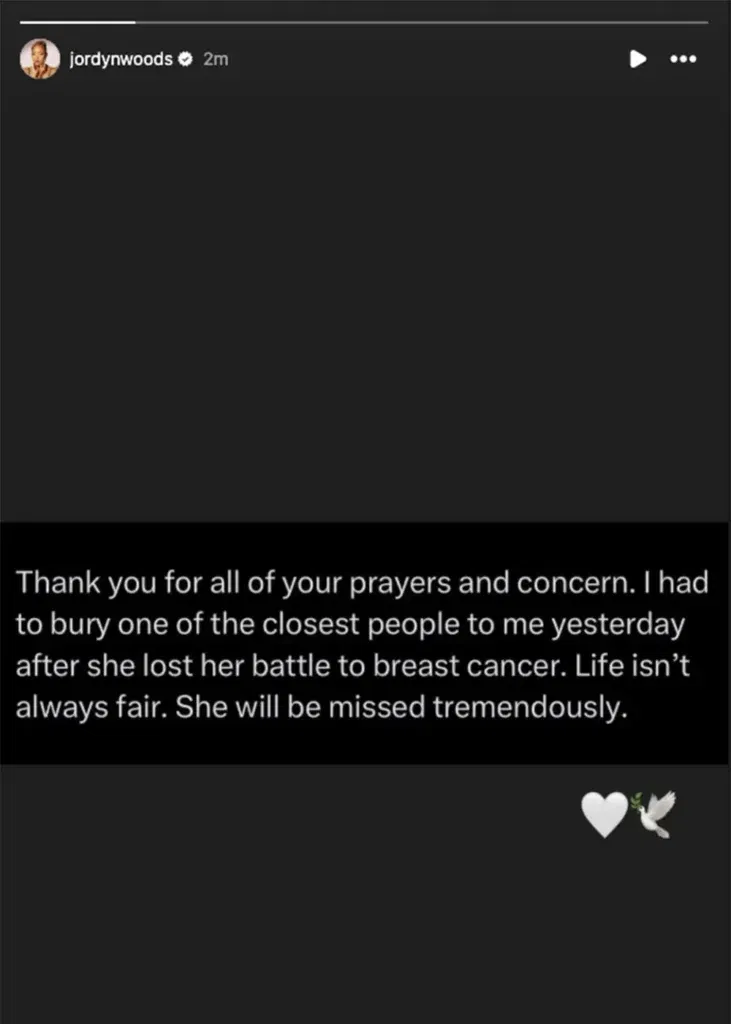Tap the ellipsis icon at top right
Screen dimensions: 731x1024
coord(684,59)
